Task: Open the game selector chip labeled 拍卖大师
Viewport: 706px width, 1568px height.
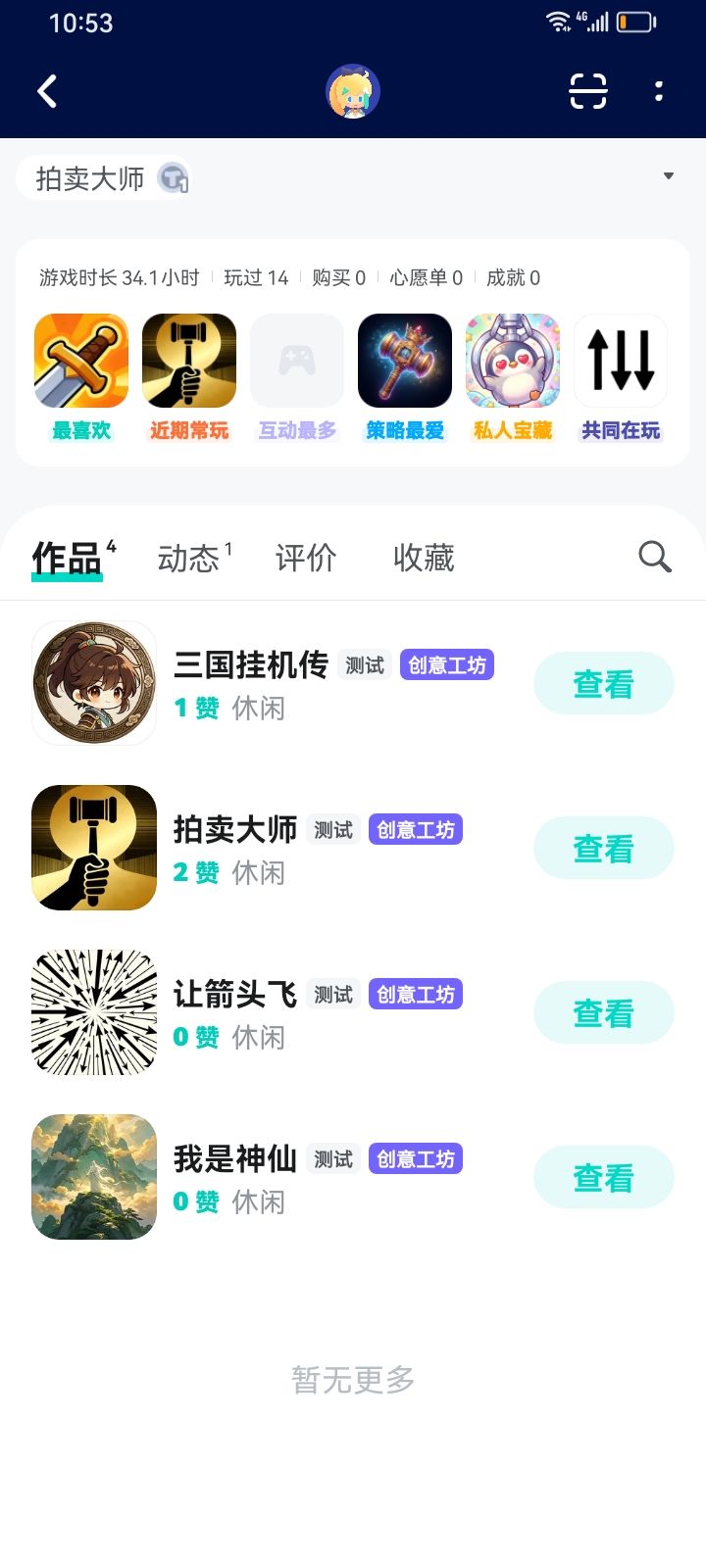Action: tap(104, 178)
